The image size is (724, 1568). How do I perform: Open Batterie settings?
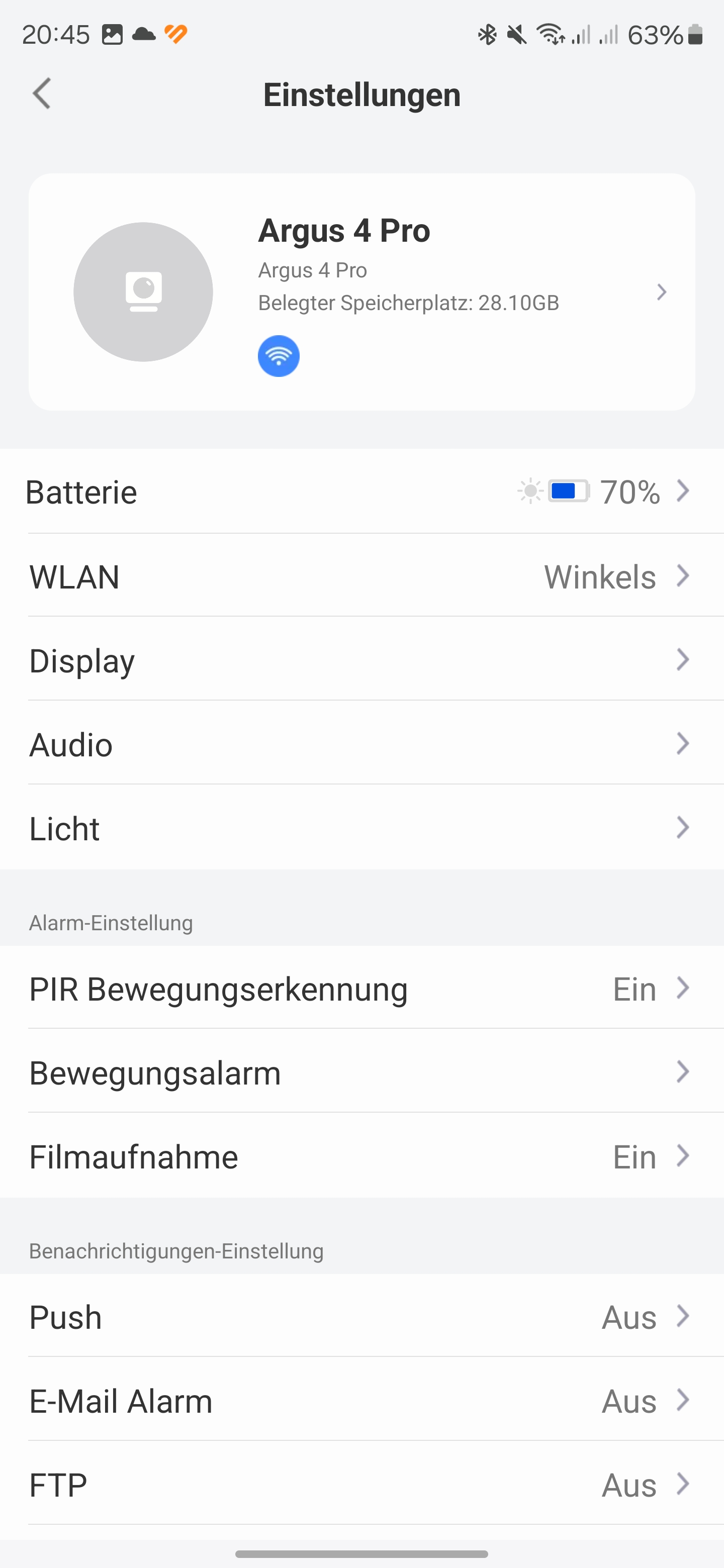pyautogui.click(x=361, y=491)
